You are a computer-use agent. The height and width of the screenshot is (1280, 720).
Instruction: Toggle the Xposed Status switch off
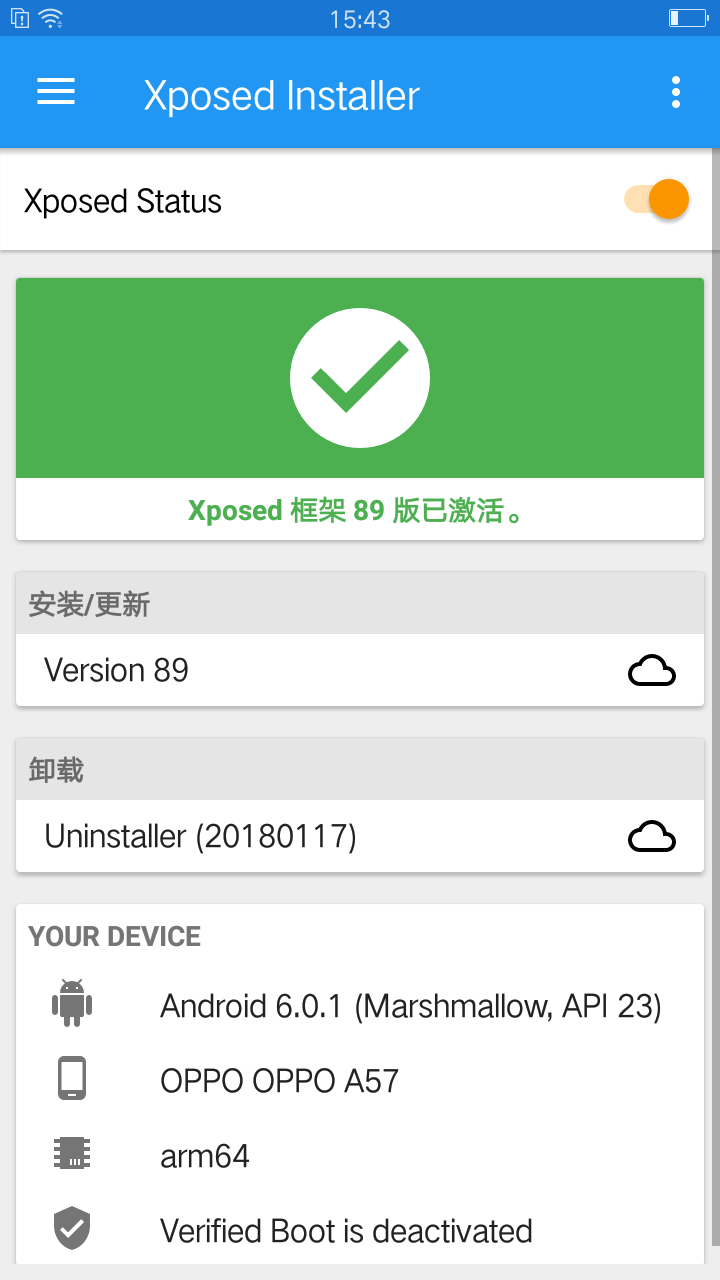pyautogui.click(x=657, y=200)
